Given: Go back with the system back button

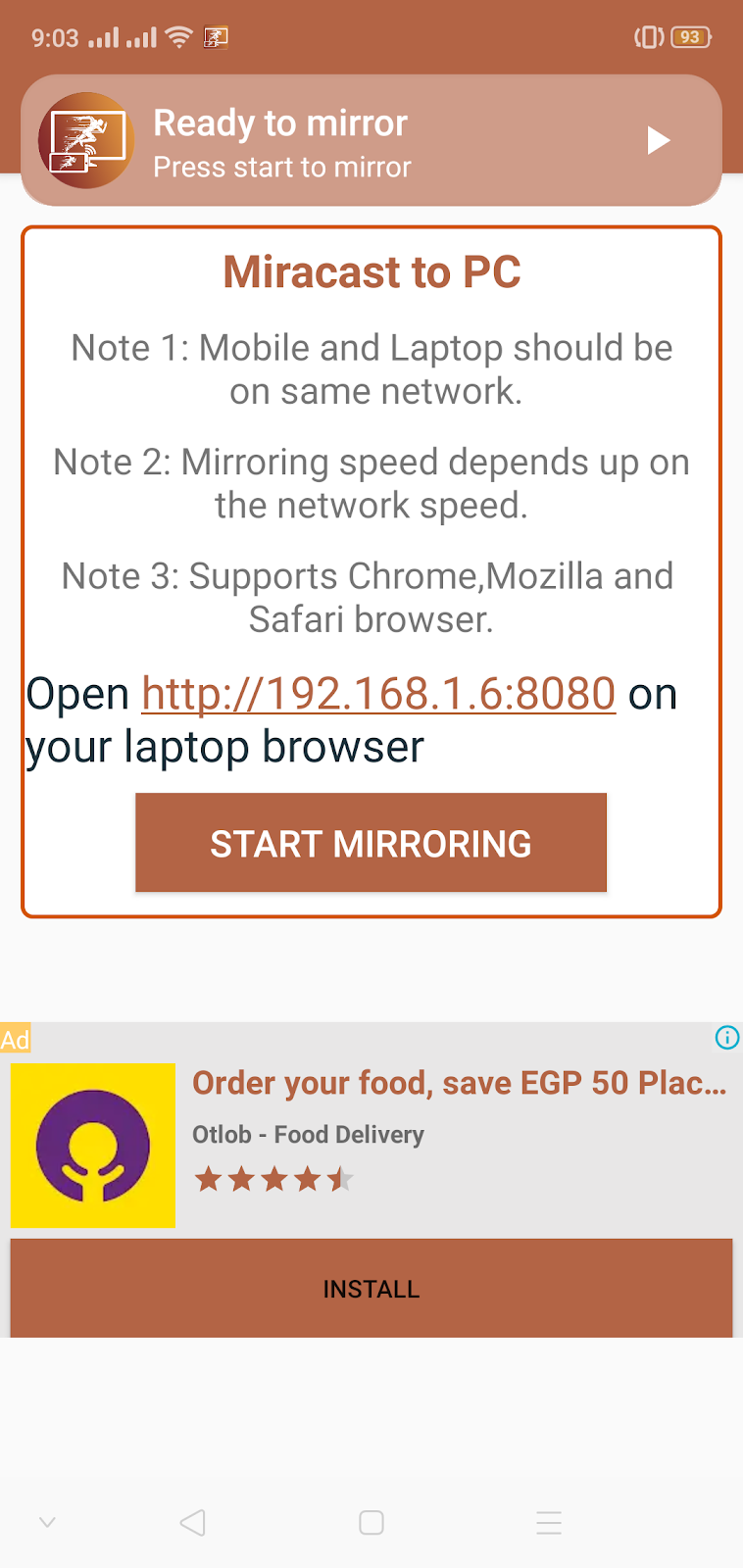Looking at the screenshot, I should point(193,1522).
